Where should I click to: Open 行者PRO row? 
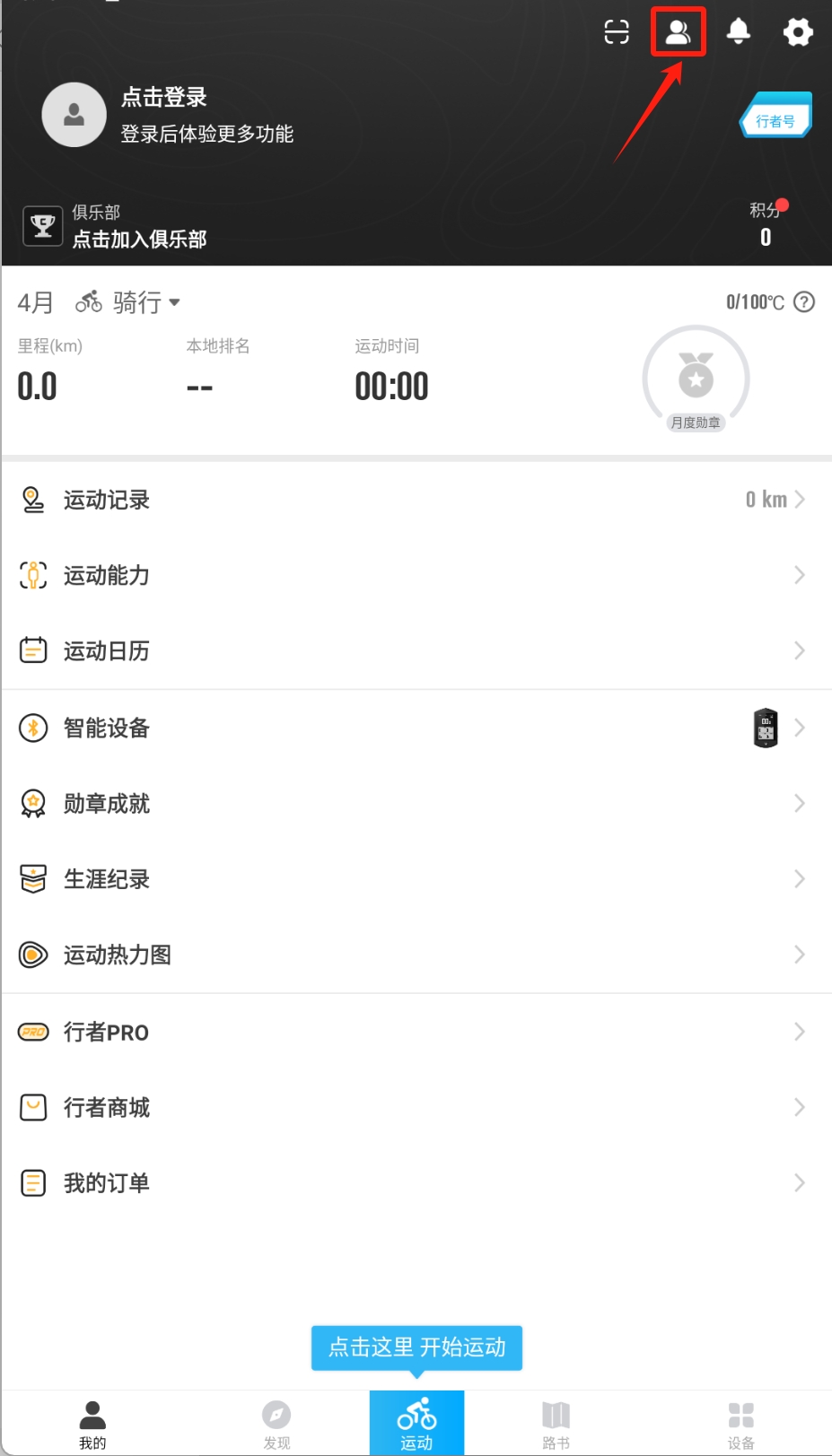click(x=416, y=1032)
